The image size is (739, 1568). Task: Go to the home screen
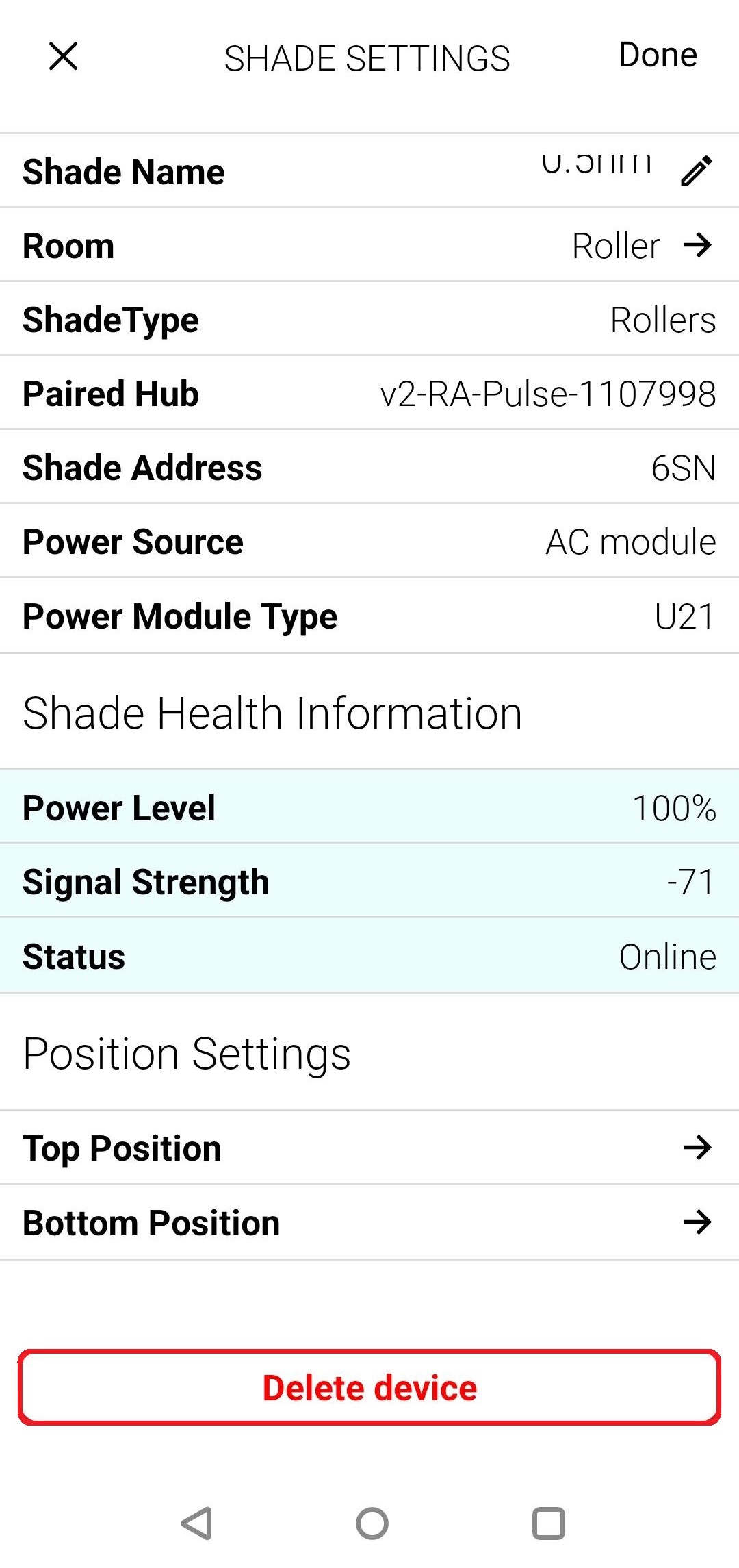(372, 1523)
